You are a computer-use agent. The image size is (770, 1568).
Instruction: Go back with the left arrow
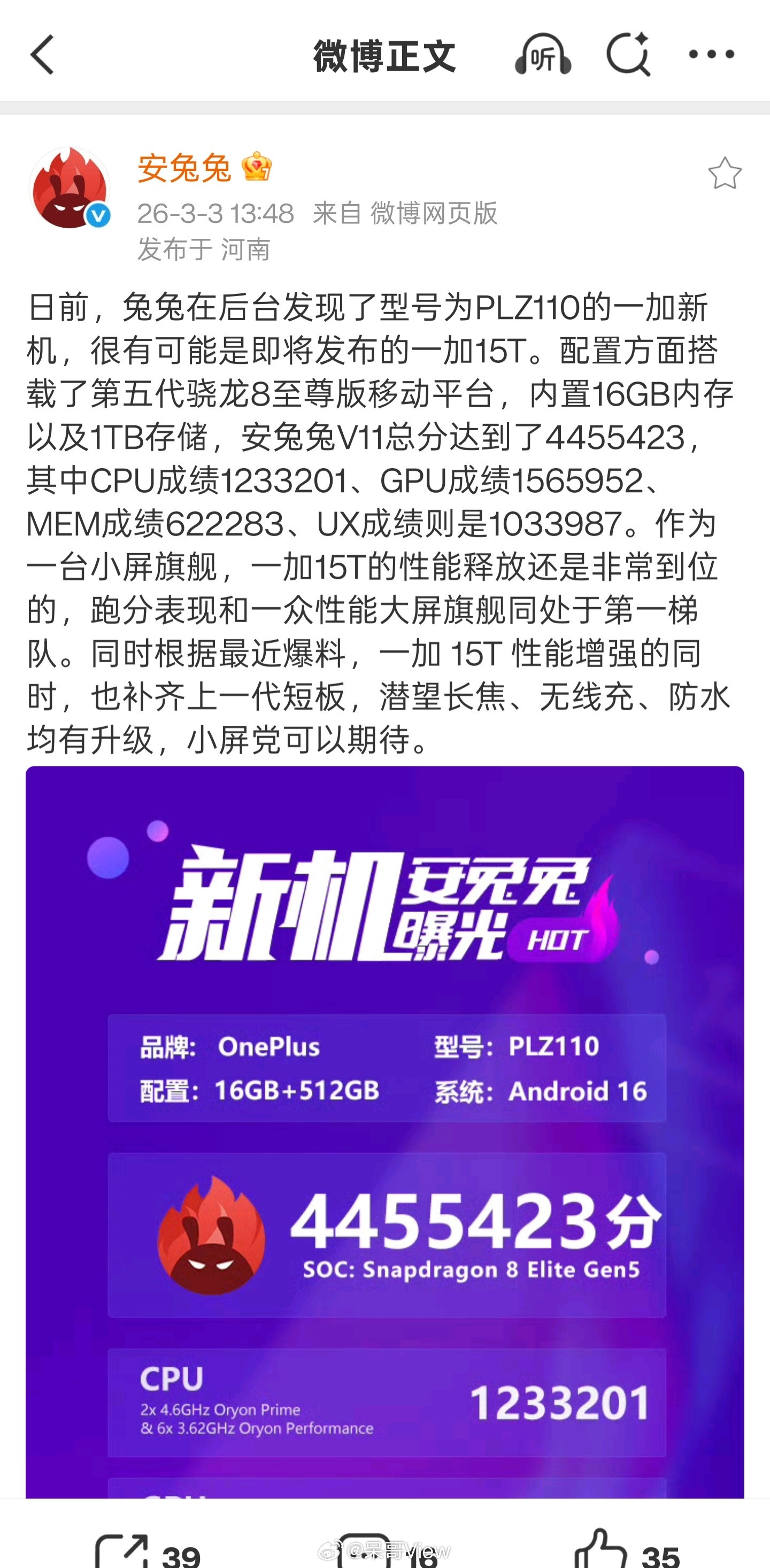coord(41,55)
